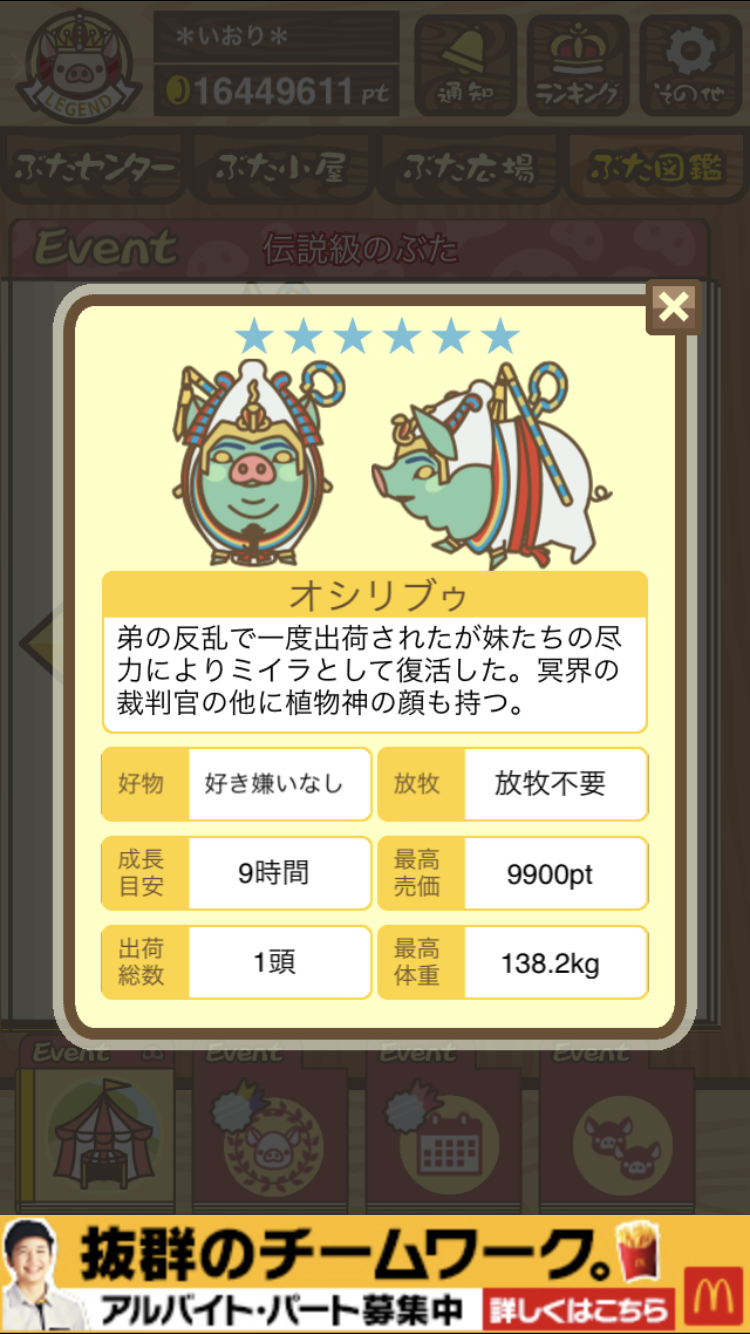The width and height of the screenshot is (750, 1334).
Task: Open the 詳しくはこちら McDonald's ad link
Action: (x=578, y=1308)
